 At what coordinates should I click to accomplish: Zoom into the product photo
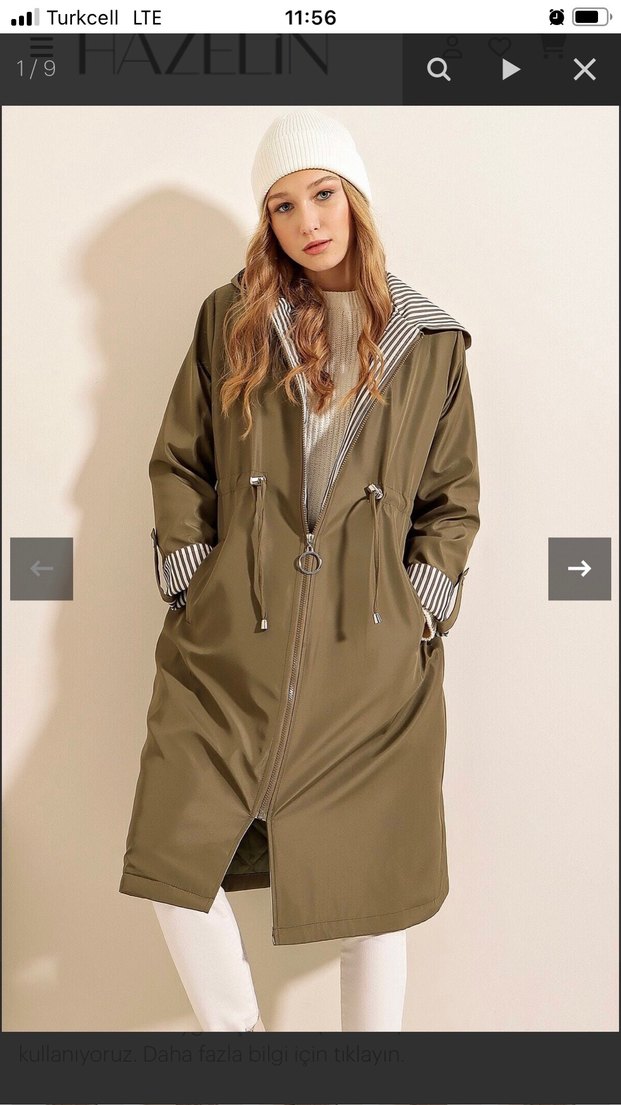click(x=438, y=69)
